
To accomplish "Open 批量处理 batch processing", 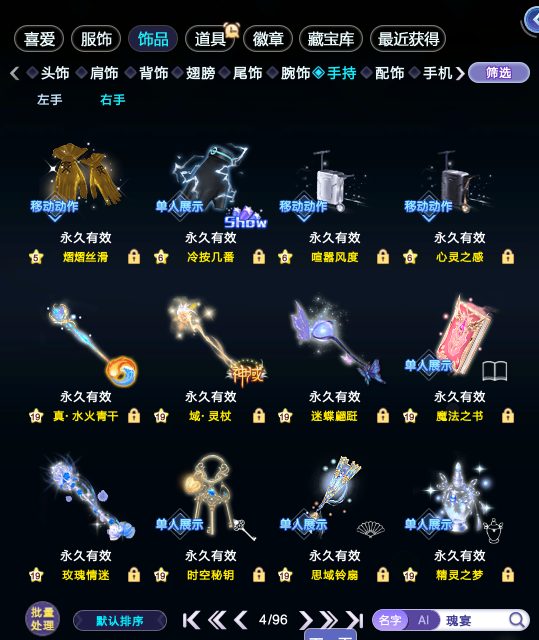I will click(x=42, y=619).
